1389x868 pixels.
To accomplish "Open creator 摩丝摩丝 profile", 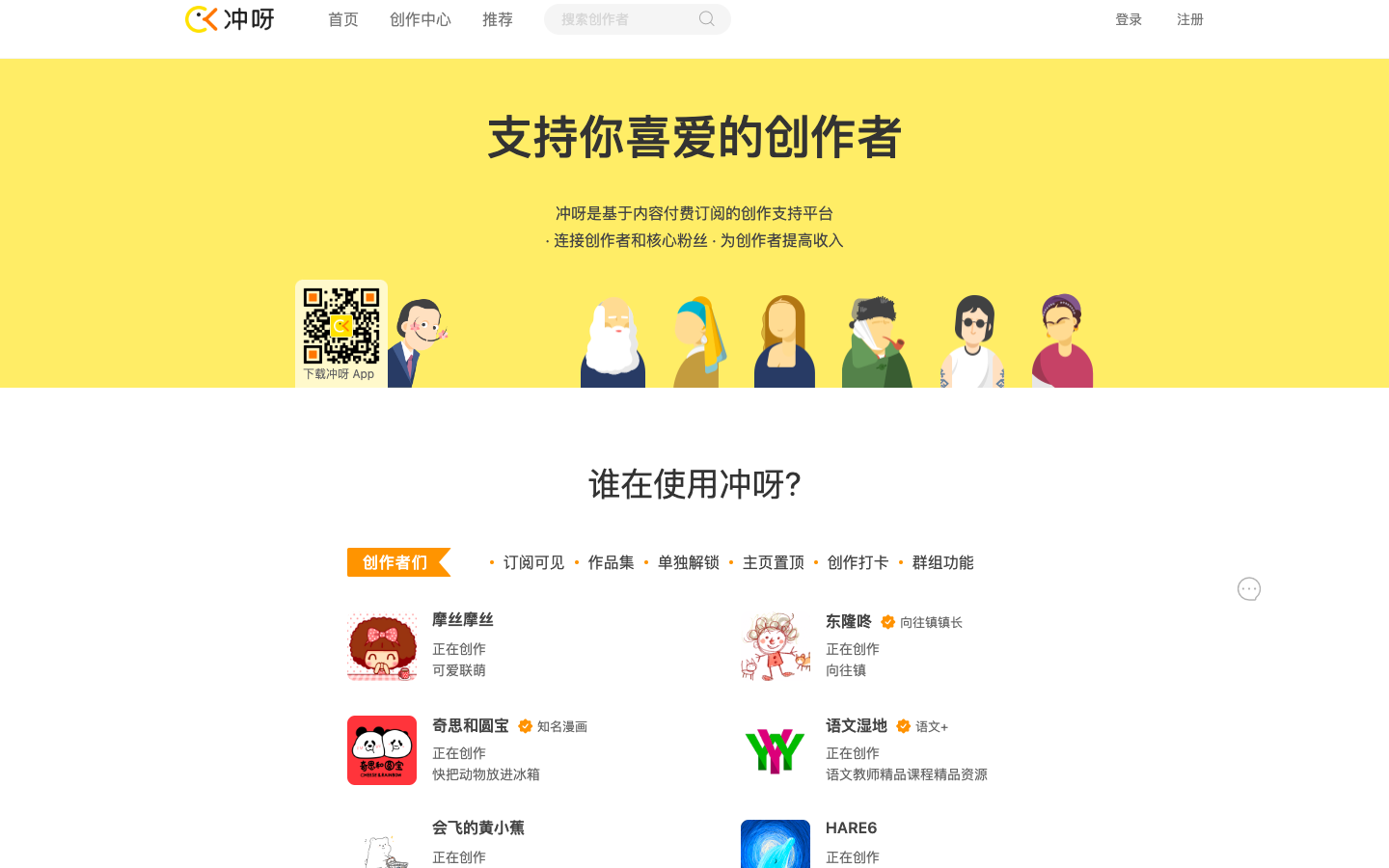I will [463, 620].
